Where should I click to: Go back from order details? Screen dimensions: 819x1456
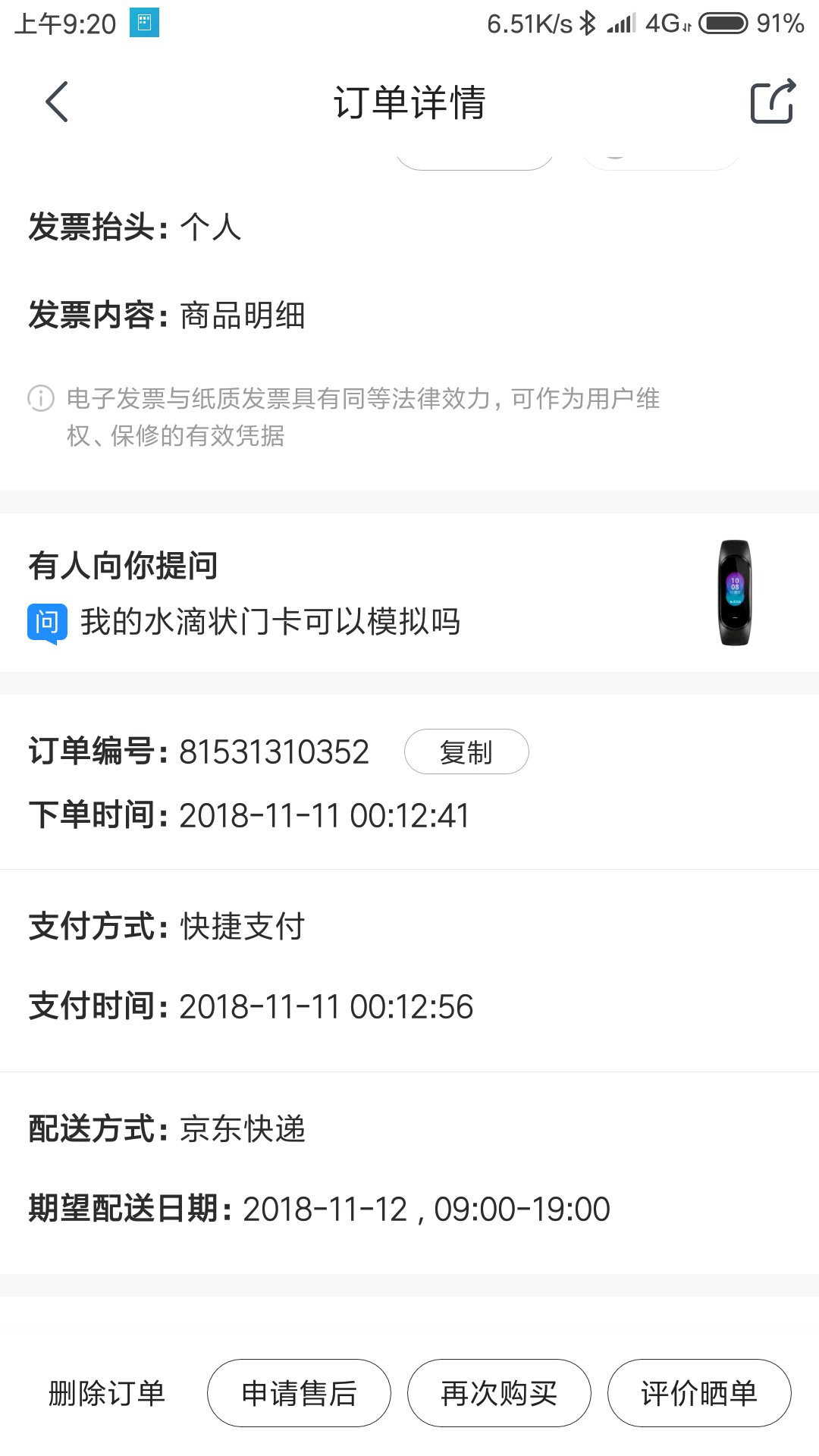click(x=57, y=102)
